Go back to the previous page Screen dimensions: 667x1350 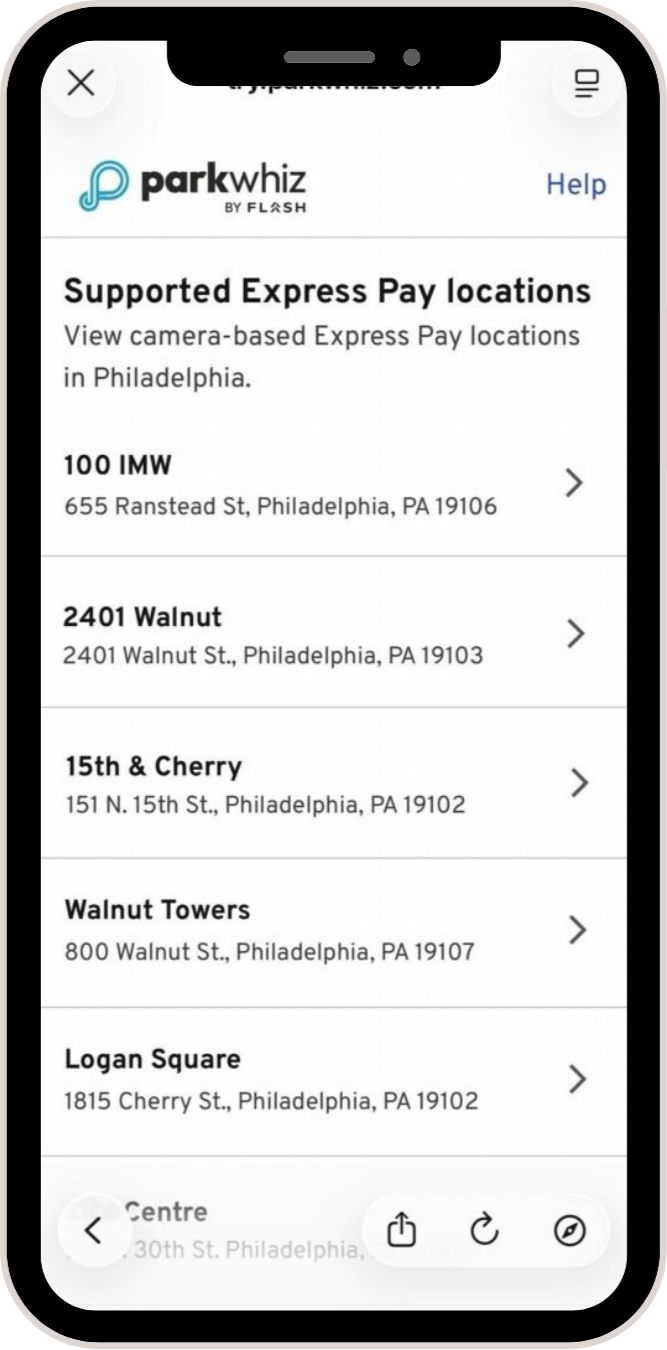point(92,1231)
